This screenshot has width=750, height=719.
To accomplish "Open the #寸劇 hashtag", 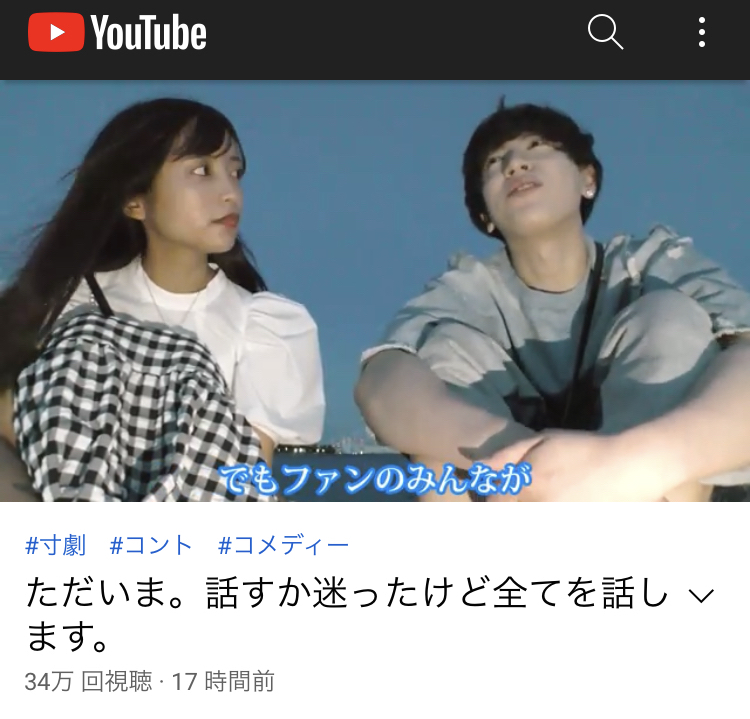I will click(56, 546).
